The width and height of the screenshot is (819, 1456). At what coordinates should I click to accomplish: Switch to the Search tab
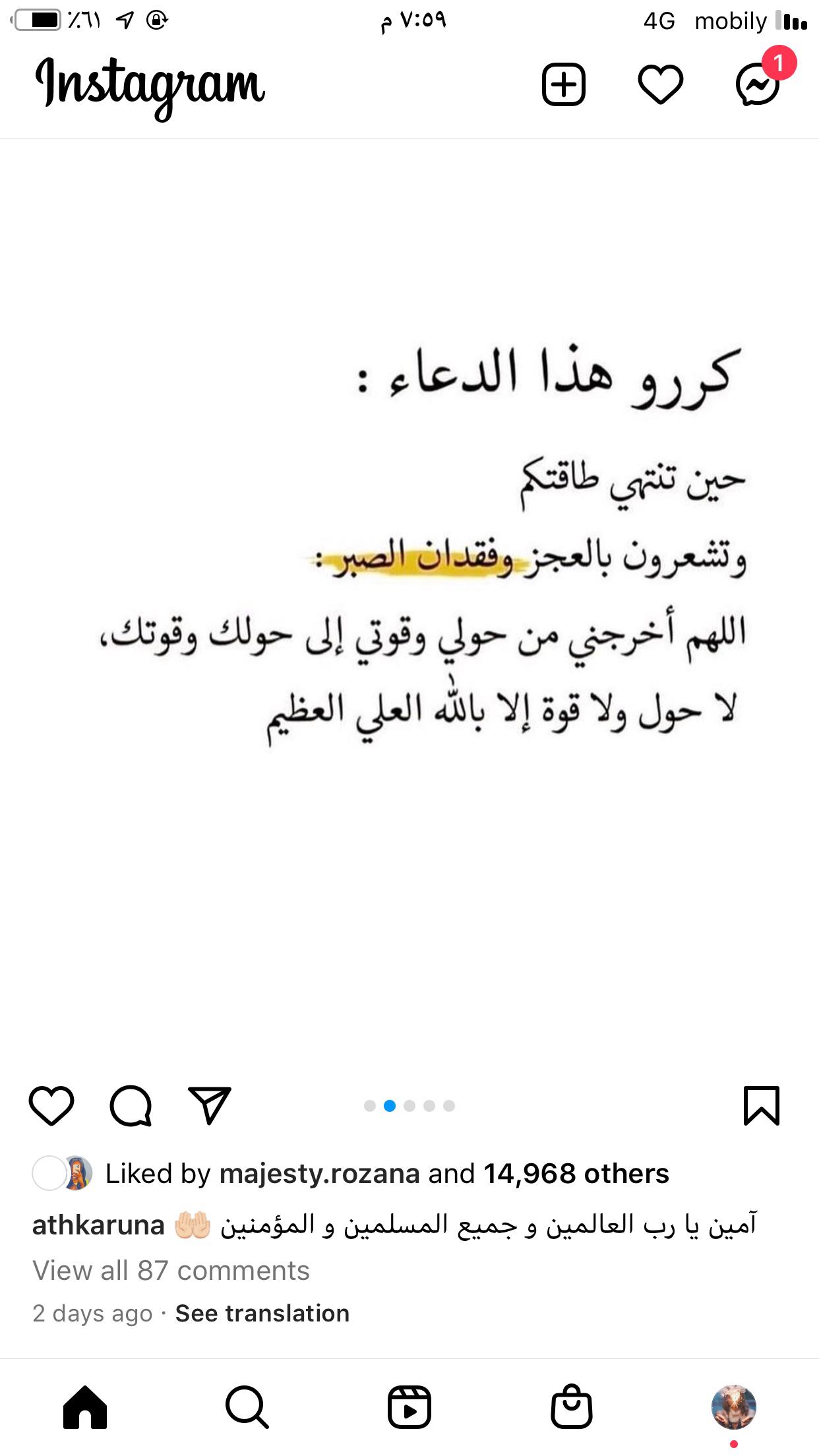pyautogui.click(x=247, y=1407)
